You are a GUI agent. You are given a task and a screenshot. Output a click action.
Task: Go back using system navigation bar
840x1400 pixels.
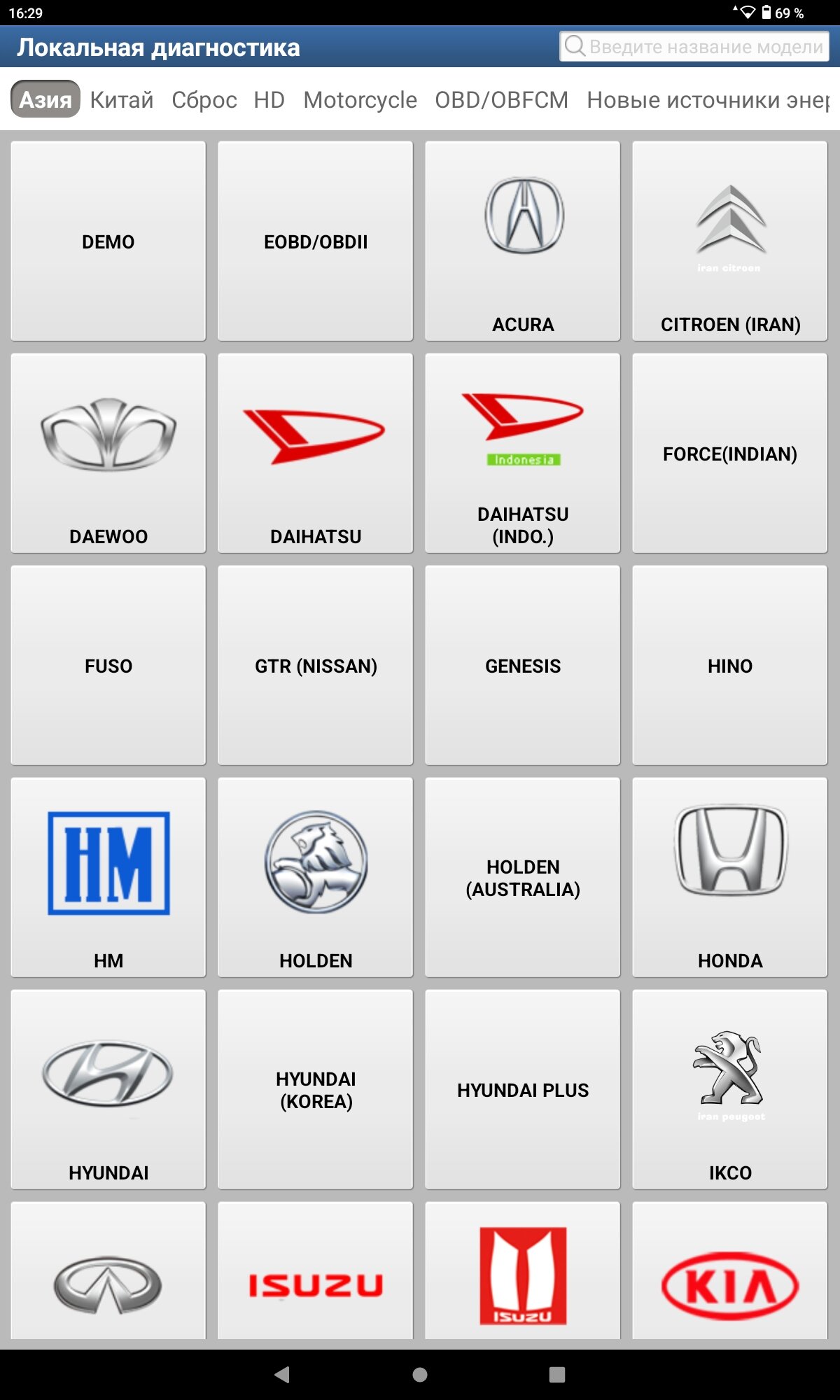(282, 1375)
